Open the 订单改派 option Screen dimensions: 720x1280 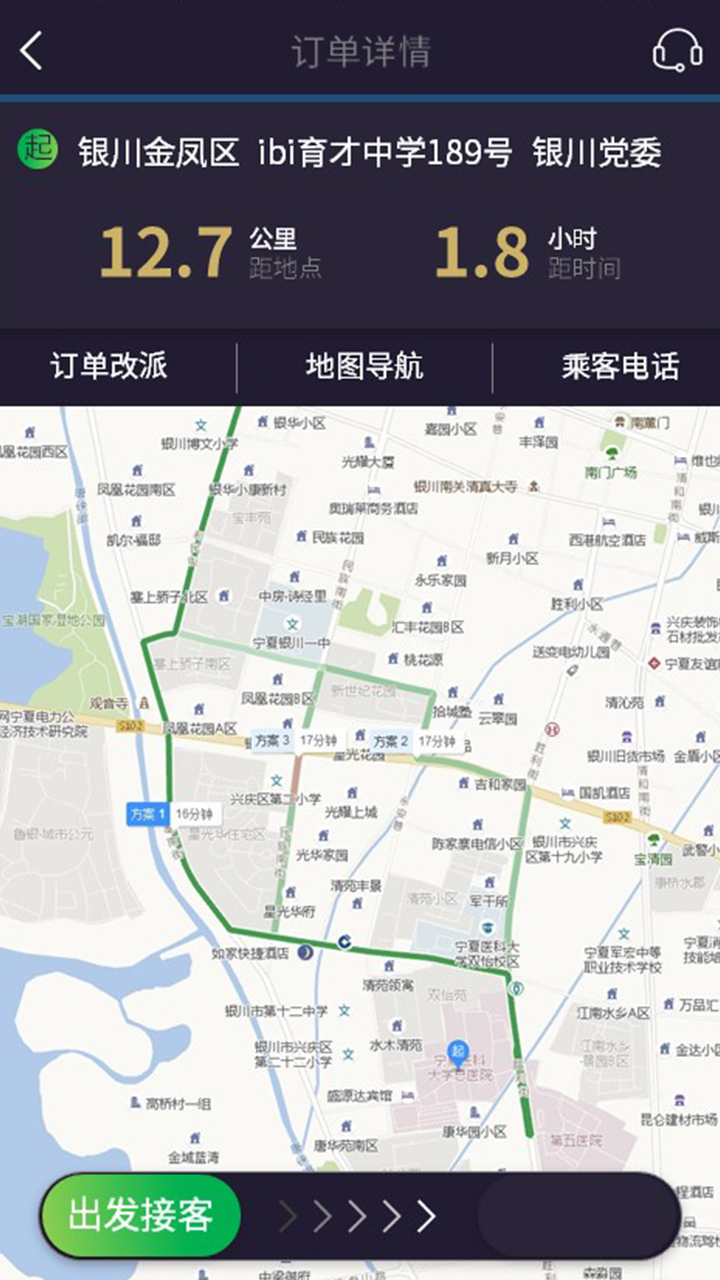pyautogui.click(x=112, y=367)
